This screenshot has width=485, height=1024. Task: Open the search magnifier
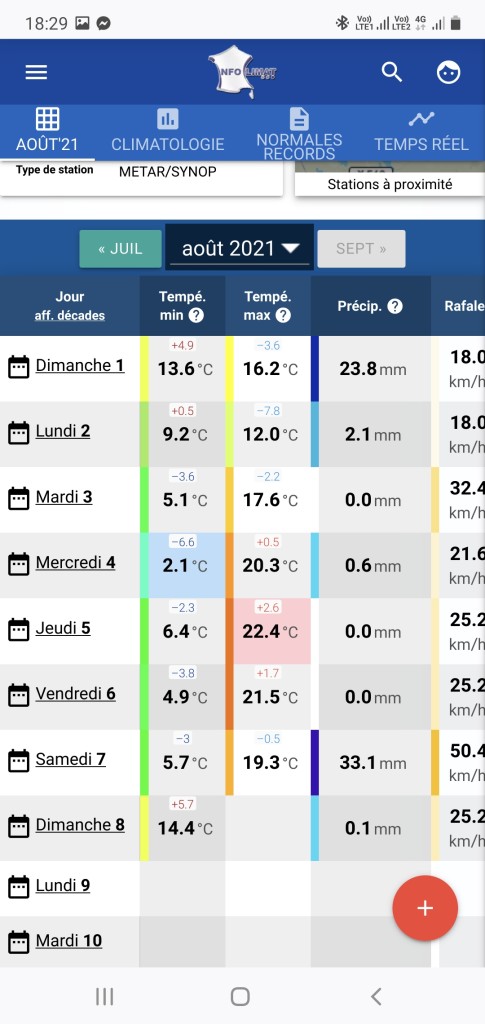click(392, 72)
